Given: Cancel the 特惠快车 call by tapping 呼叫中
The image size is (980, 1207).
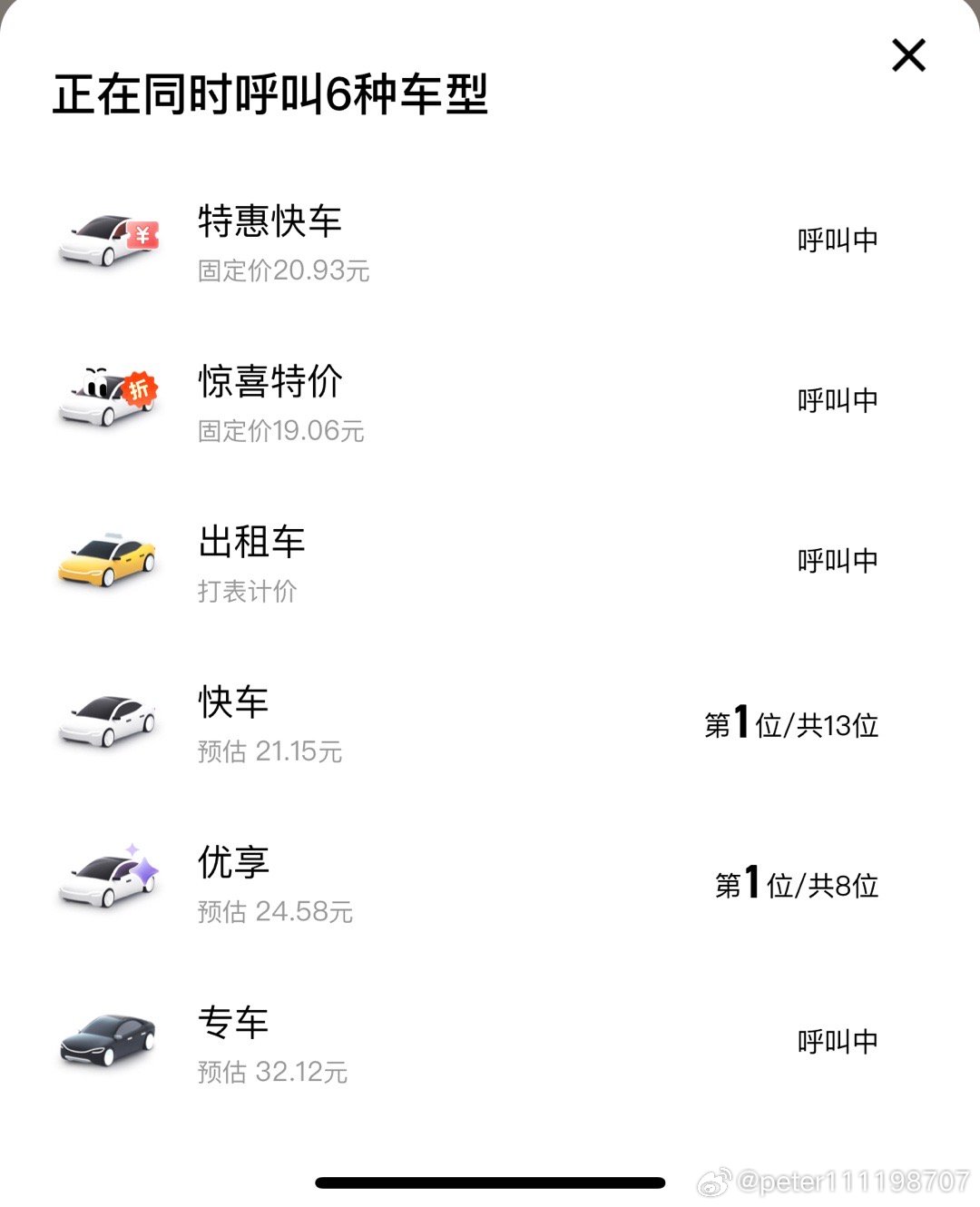Looking at the screenshot, I should 838,240.
